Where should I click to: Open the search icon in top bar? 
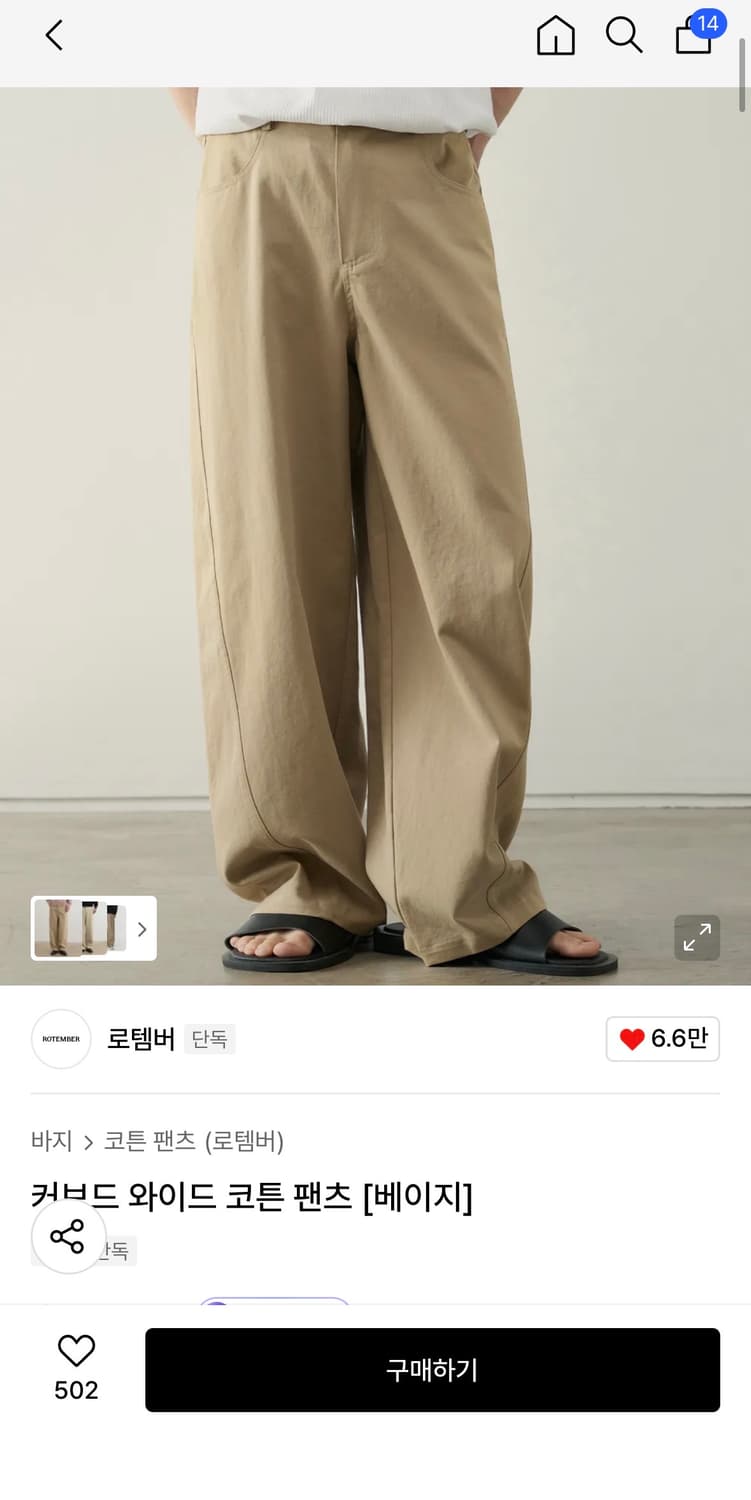(x=623, y=34)
